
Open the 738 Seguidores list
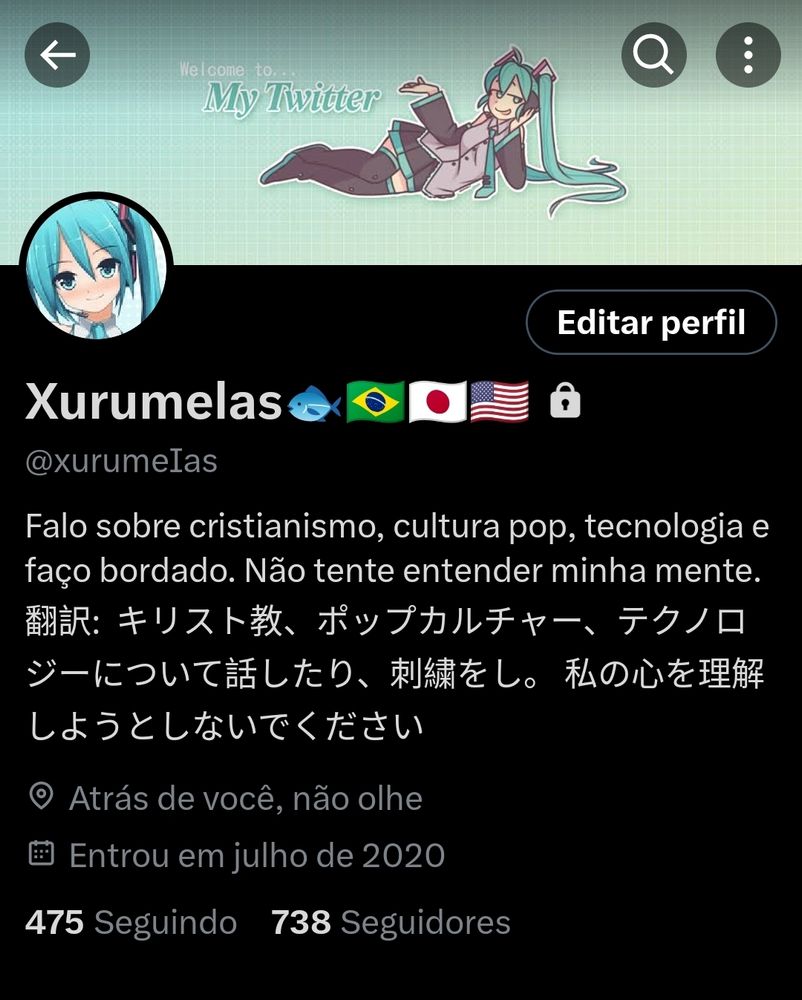(x=390, y=922)
